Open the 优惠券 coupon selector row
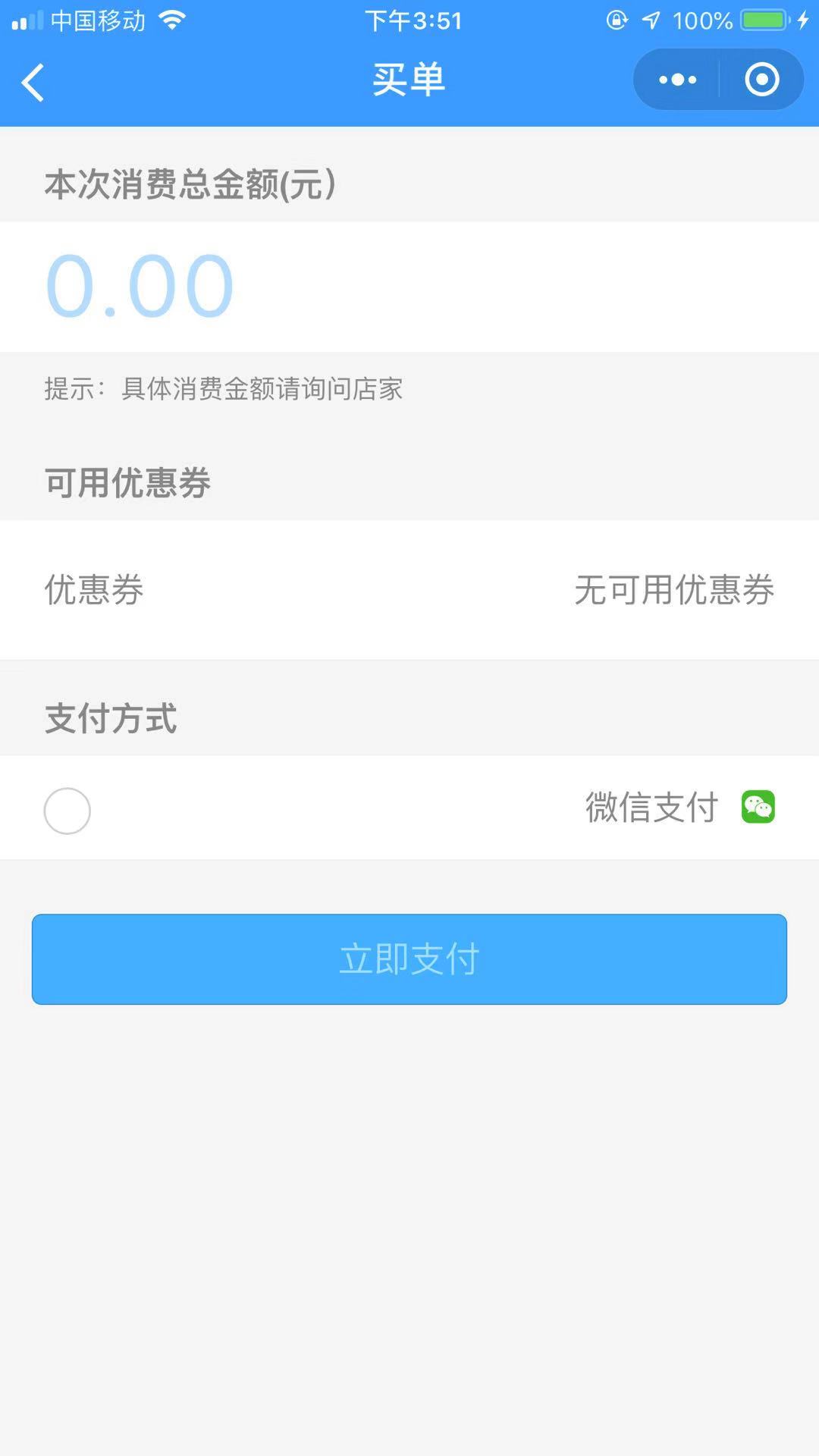The image size is (819, 1456). (409, 592)
